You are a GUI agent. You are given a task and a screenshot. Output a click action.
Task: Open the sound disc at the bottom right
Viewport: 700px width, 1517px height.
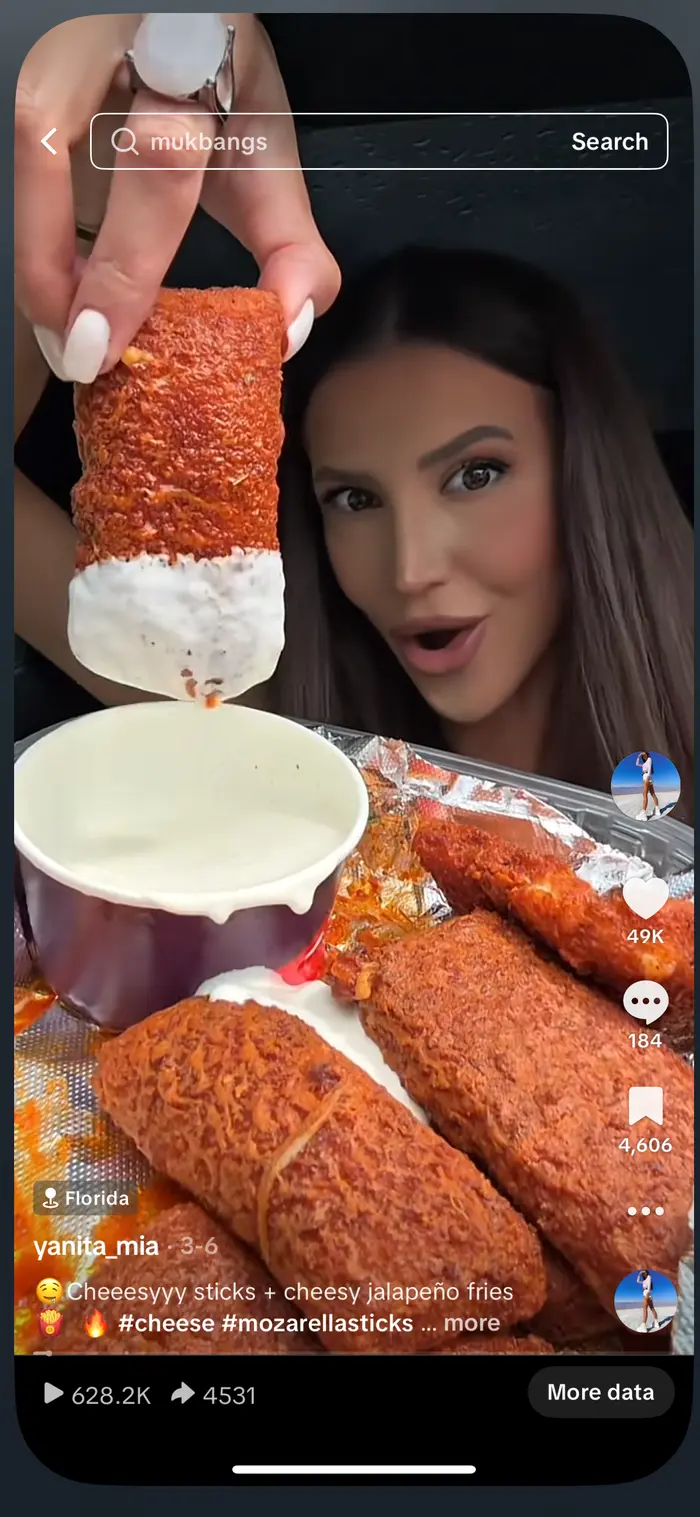[645, 1301]
